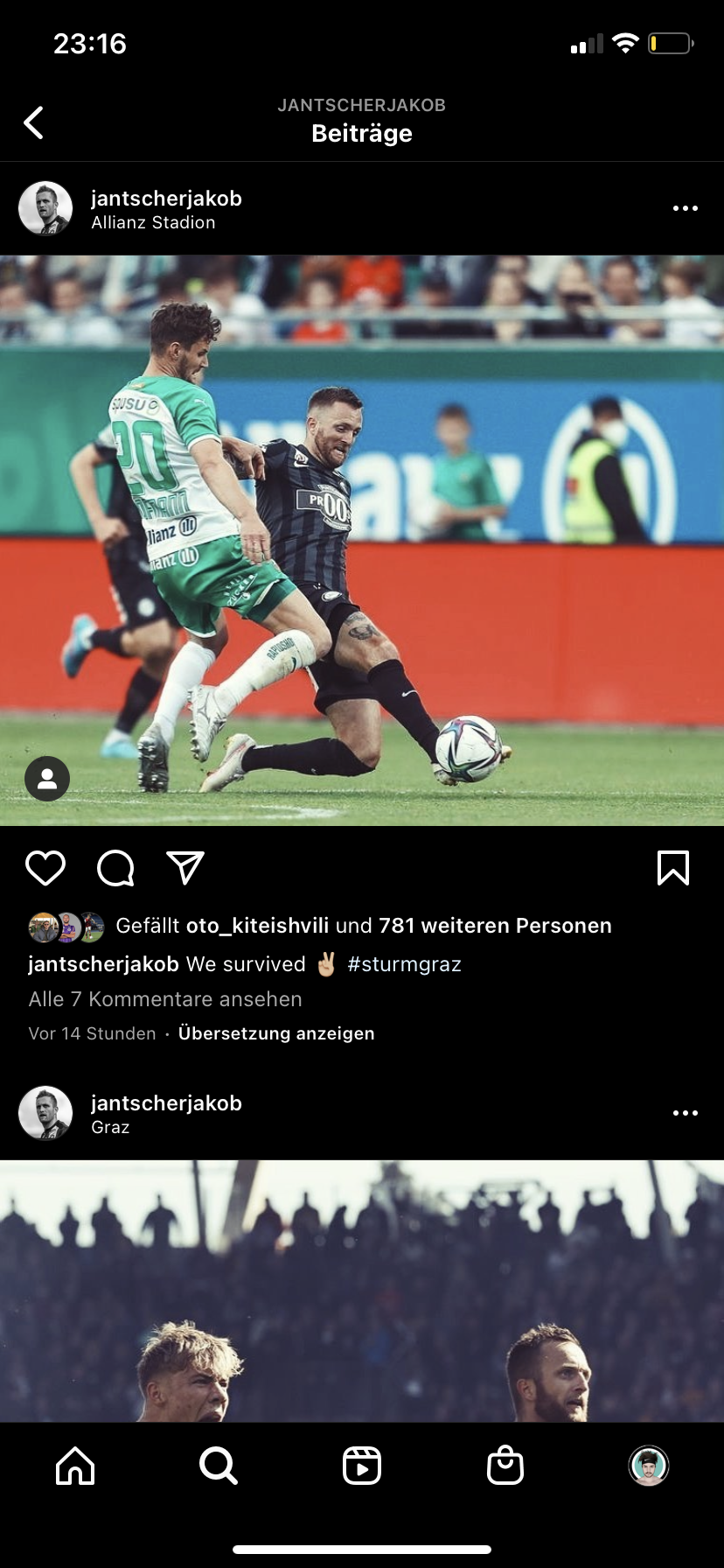Open the #sturmgraz hashtag
The image size is (724, 1568).
click(x=404, y=964)
